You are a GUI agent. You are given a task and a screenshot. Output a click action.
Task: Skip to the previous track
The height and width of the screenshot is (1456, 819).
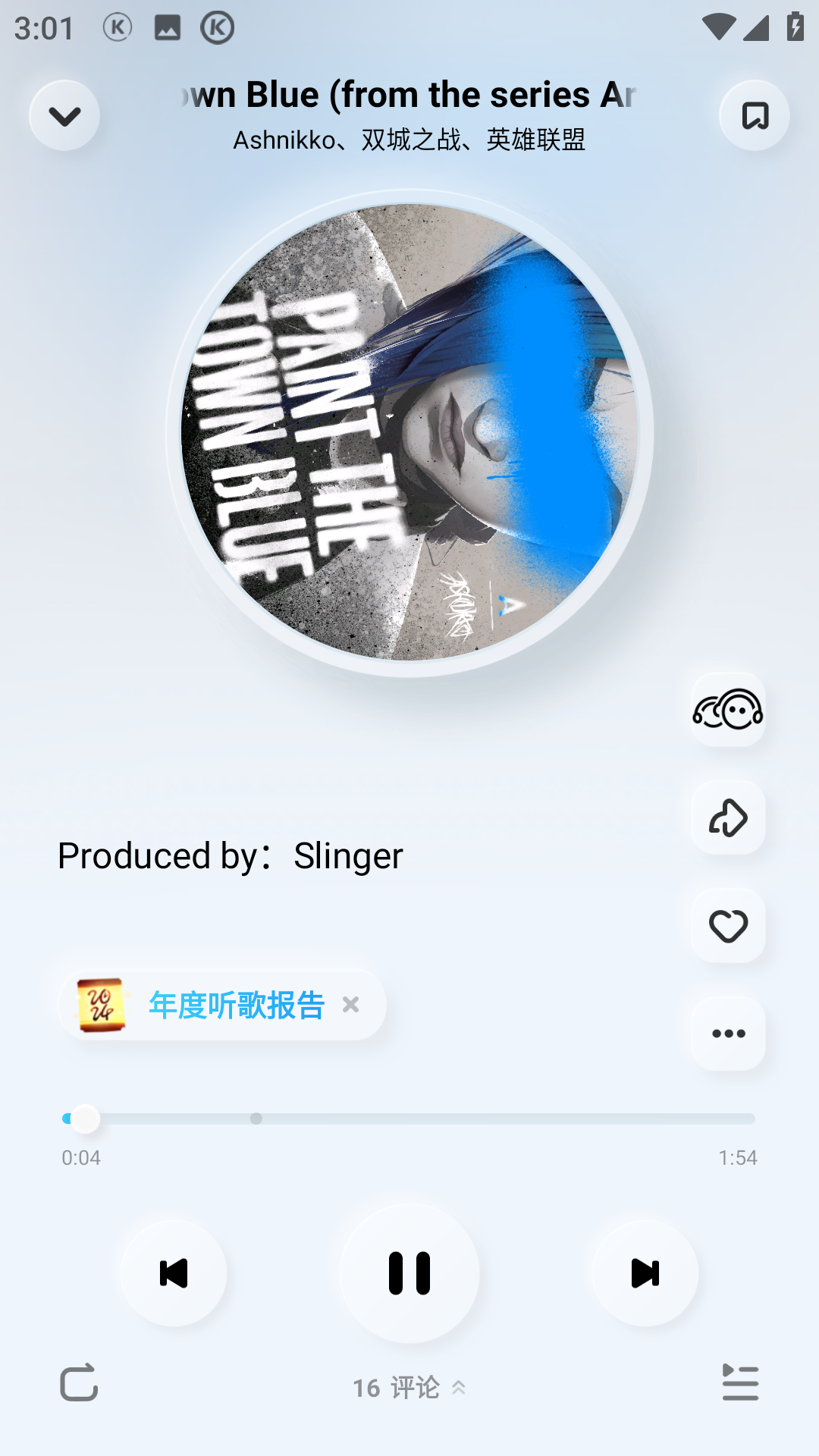(x=174, y=1273)
